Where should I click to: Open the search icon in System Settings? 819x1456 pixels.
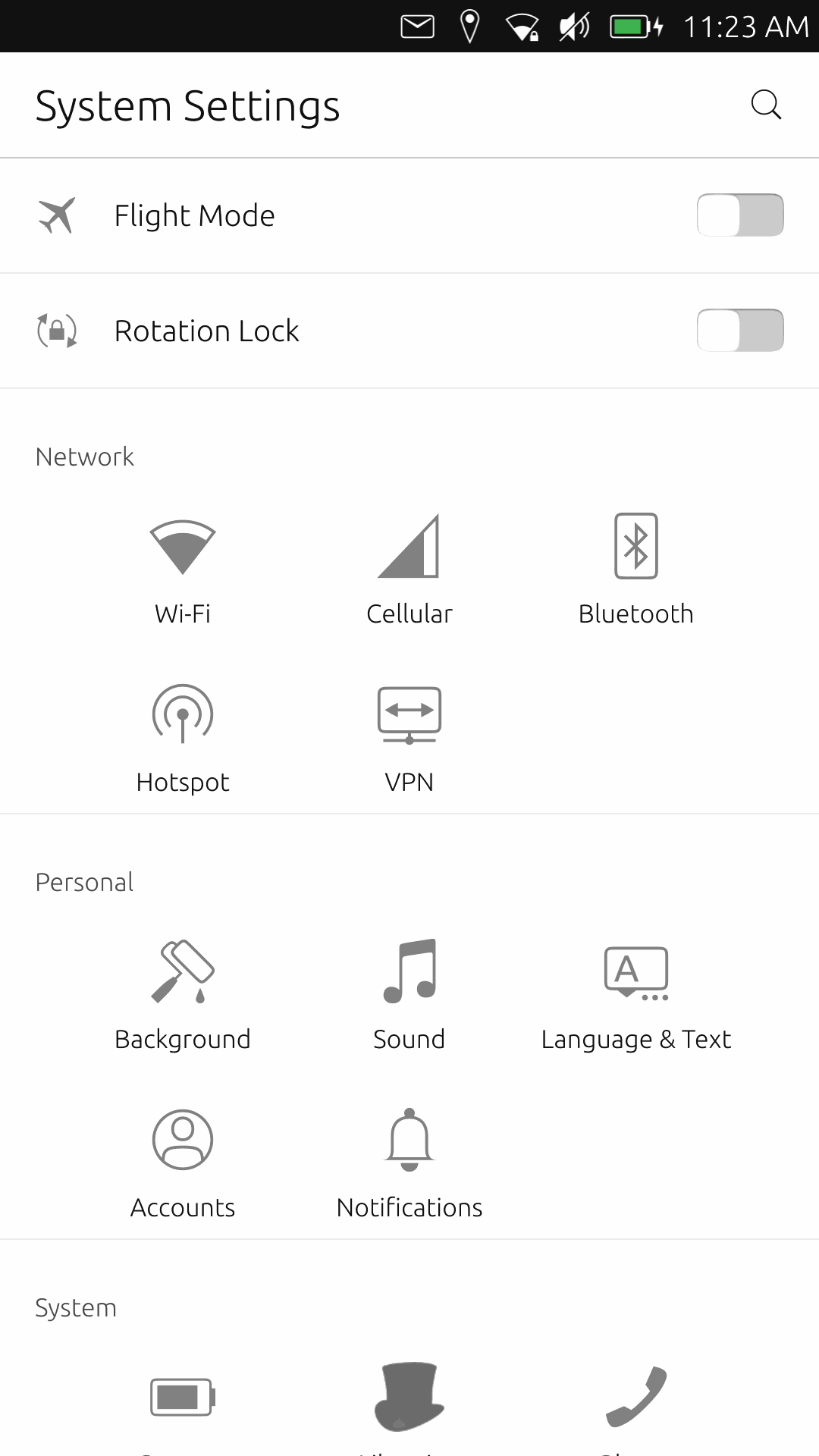click(x=766, y=105)
